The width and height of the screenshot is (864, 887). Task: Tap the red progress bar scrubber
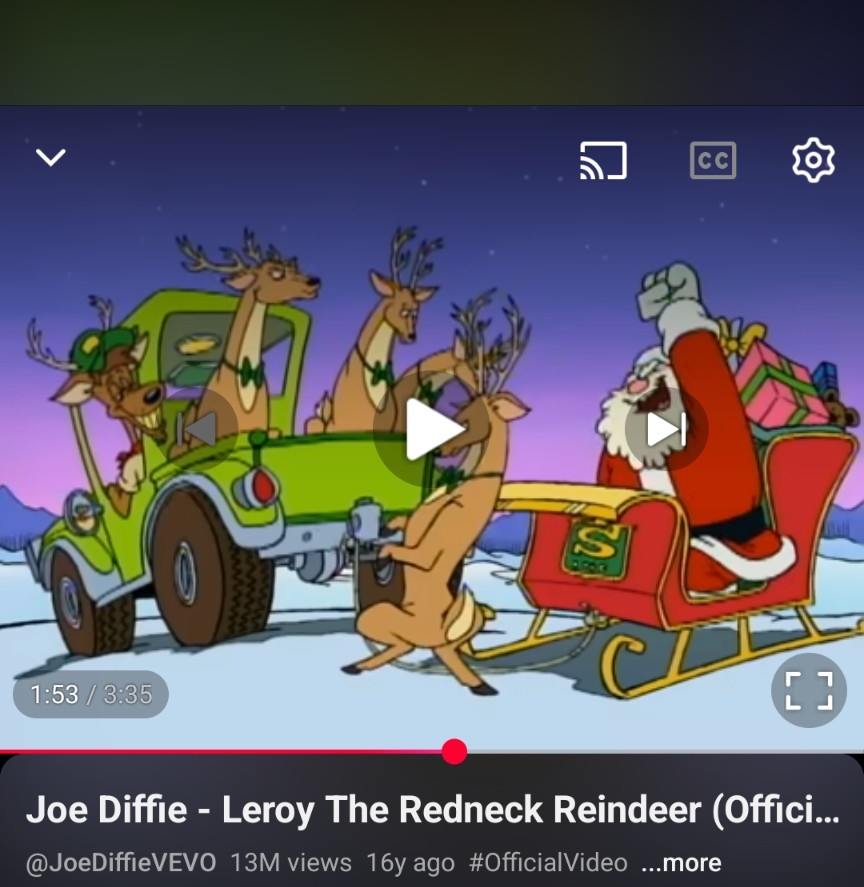(454, 751)
